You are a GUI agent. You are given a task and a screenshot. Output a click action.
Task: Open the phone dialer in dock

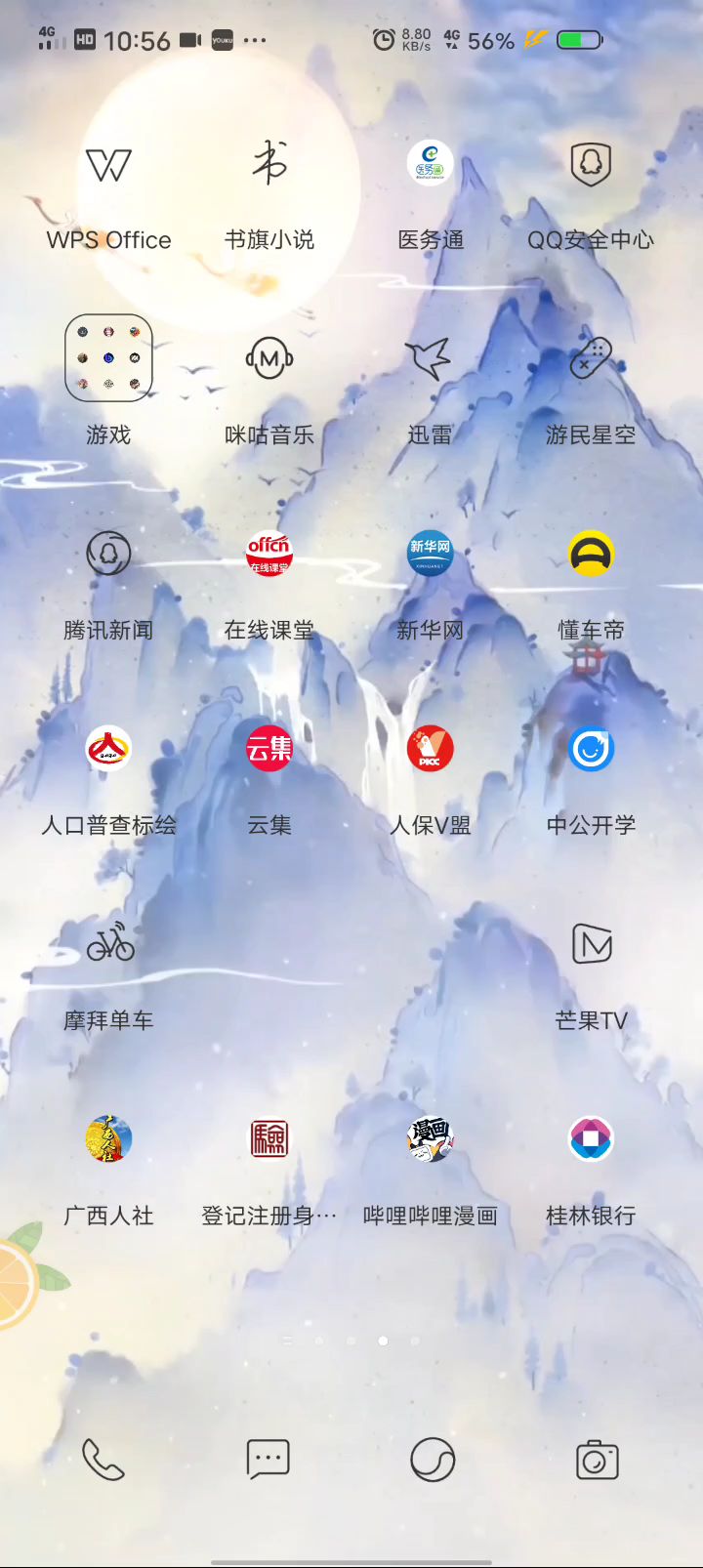click(x=103, y=1461)
